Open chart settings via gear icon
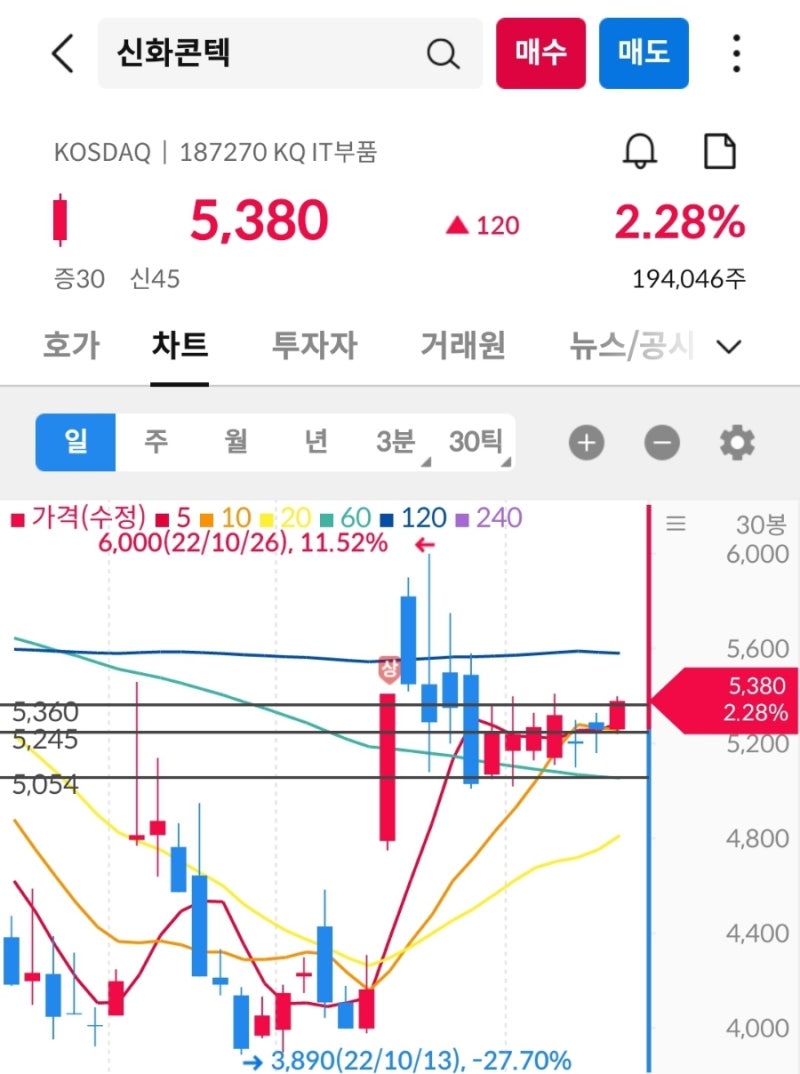 [x=737, y=441]
